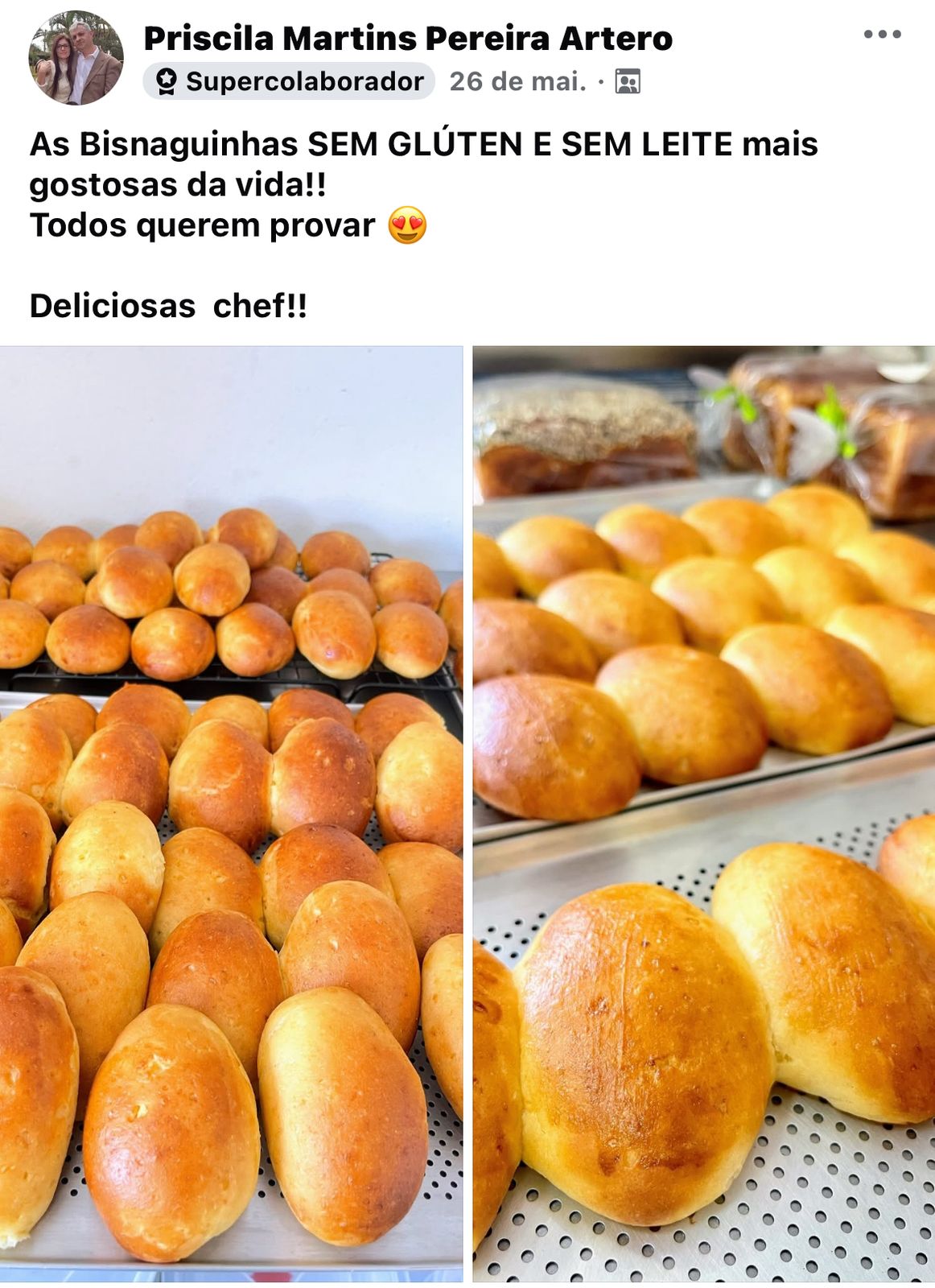Viewport: 935px width, 1288px height.
Task: Open Priscila Martins Pereira Artero's profile picture
Action: pyautogui.click(x=76, y=58)
